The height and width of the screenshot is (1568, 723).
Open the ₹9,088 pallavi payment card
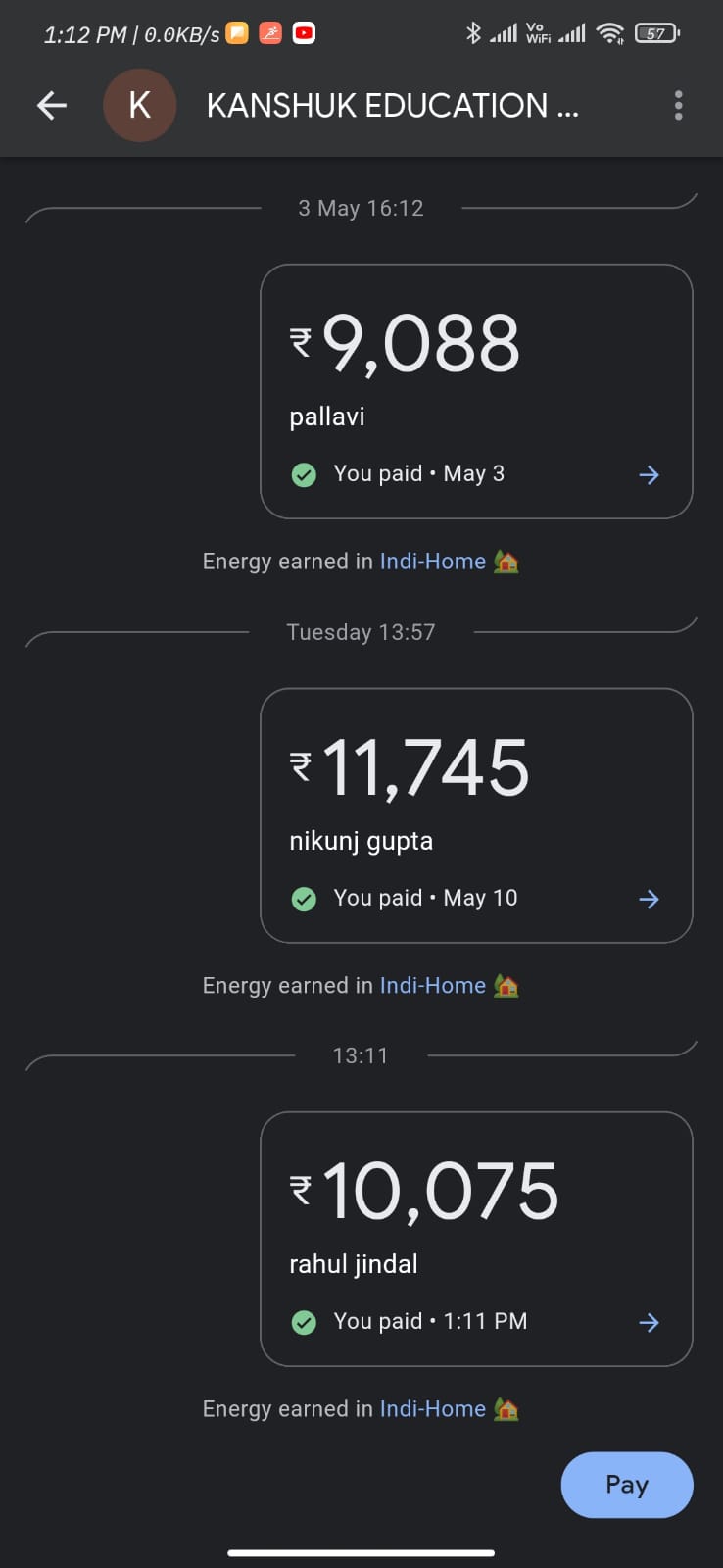[x=476, y=391]
